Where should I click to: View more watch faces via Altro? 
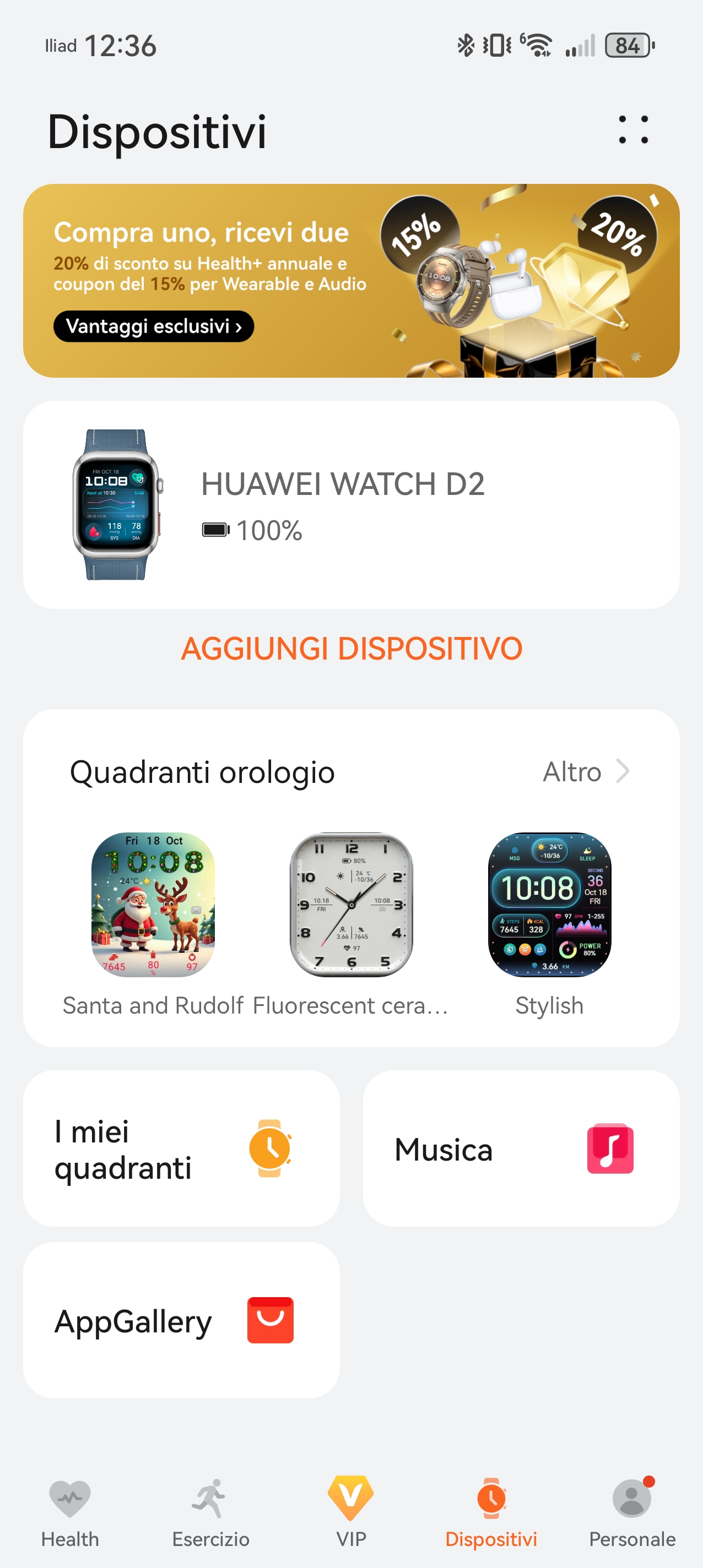585,772
